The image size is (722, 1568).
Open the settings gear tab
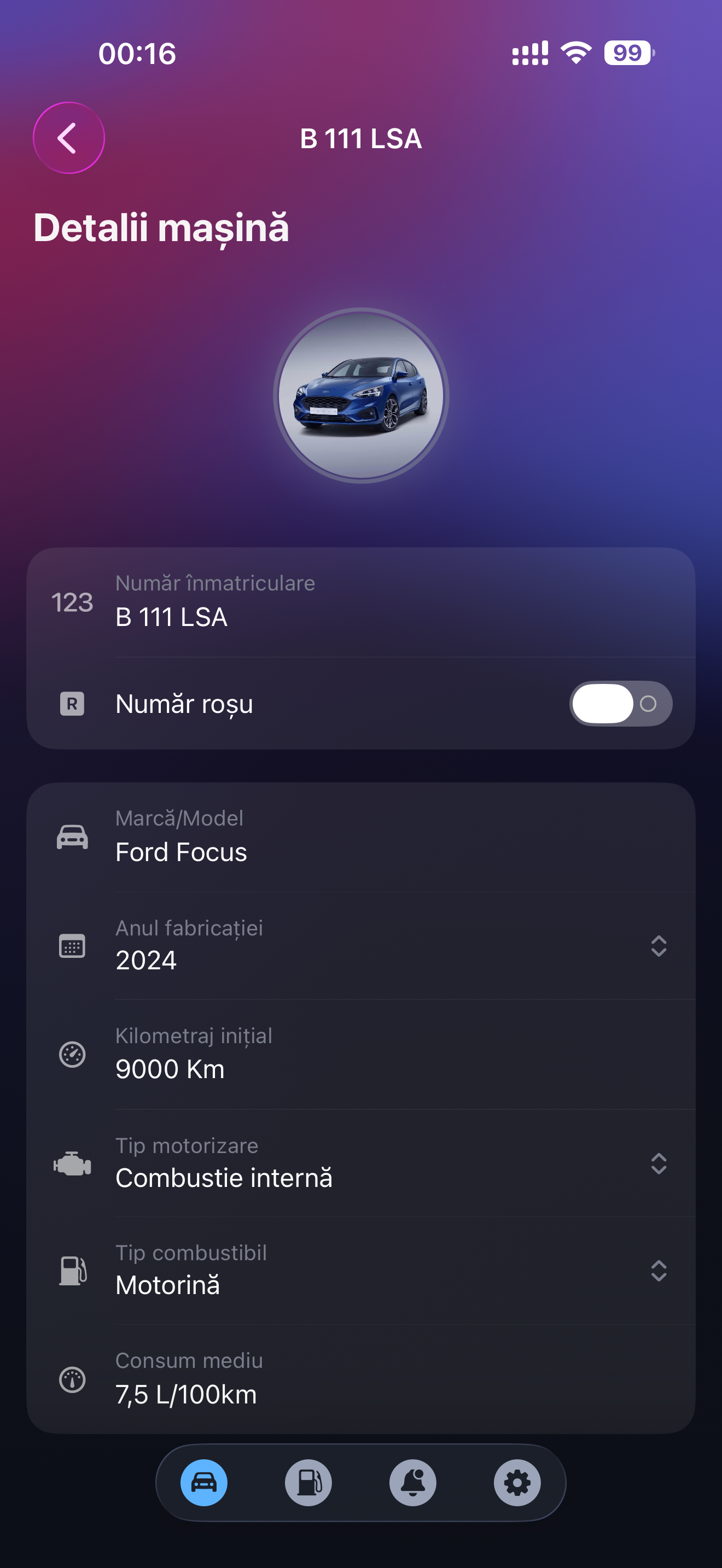pos(517,1482)
